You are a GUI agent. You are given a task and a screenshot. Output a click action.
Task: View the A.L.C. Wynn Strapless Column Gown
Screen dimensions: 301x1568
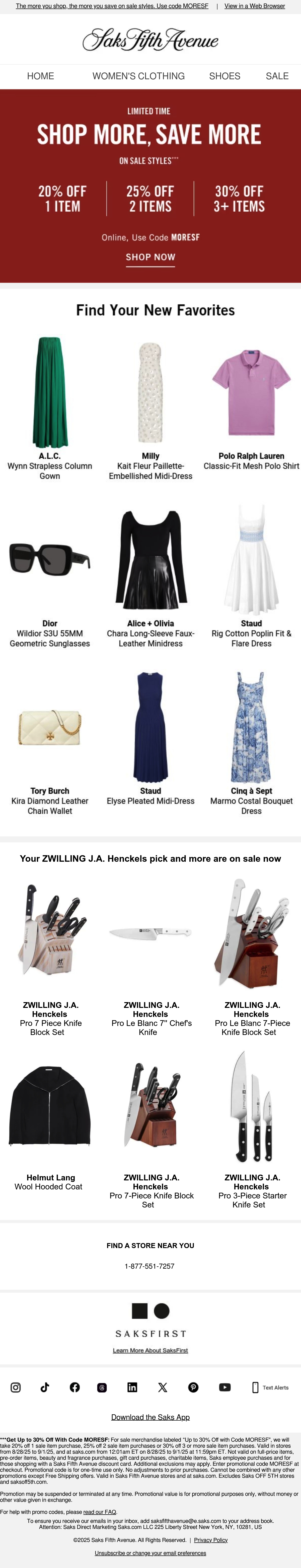point(50,408)
